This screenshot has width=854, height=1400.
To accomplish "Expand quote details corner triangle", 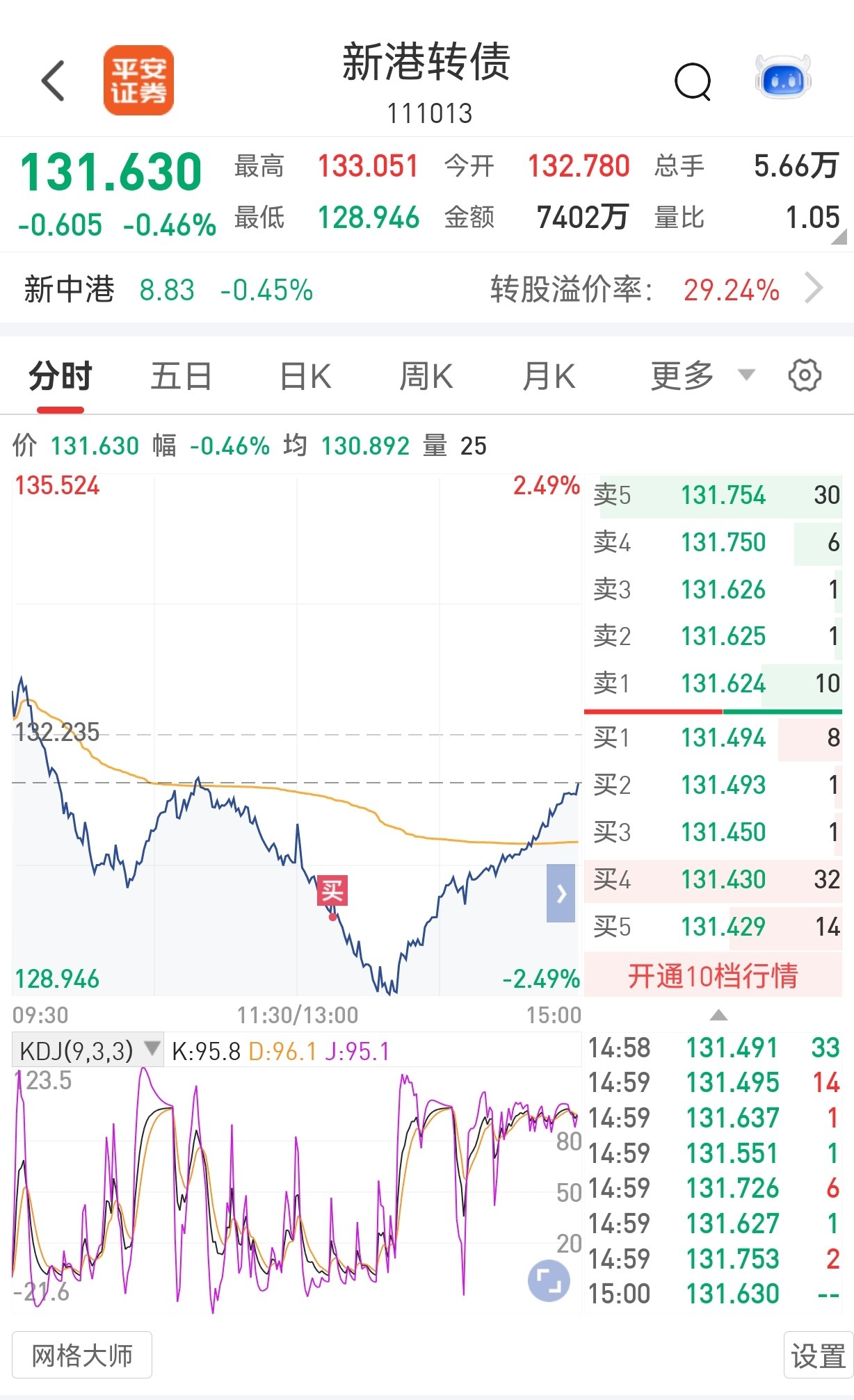I will pyautogui.click(x=839, y=238).
